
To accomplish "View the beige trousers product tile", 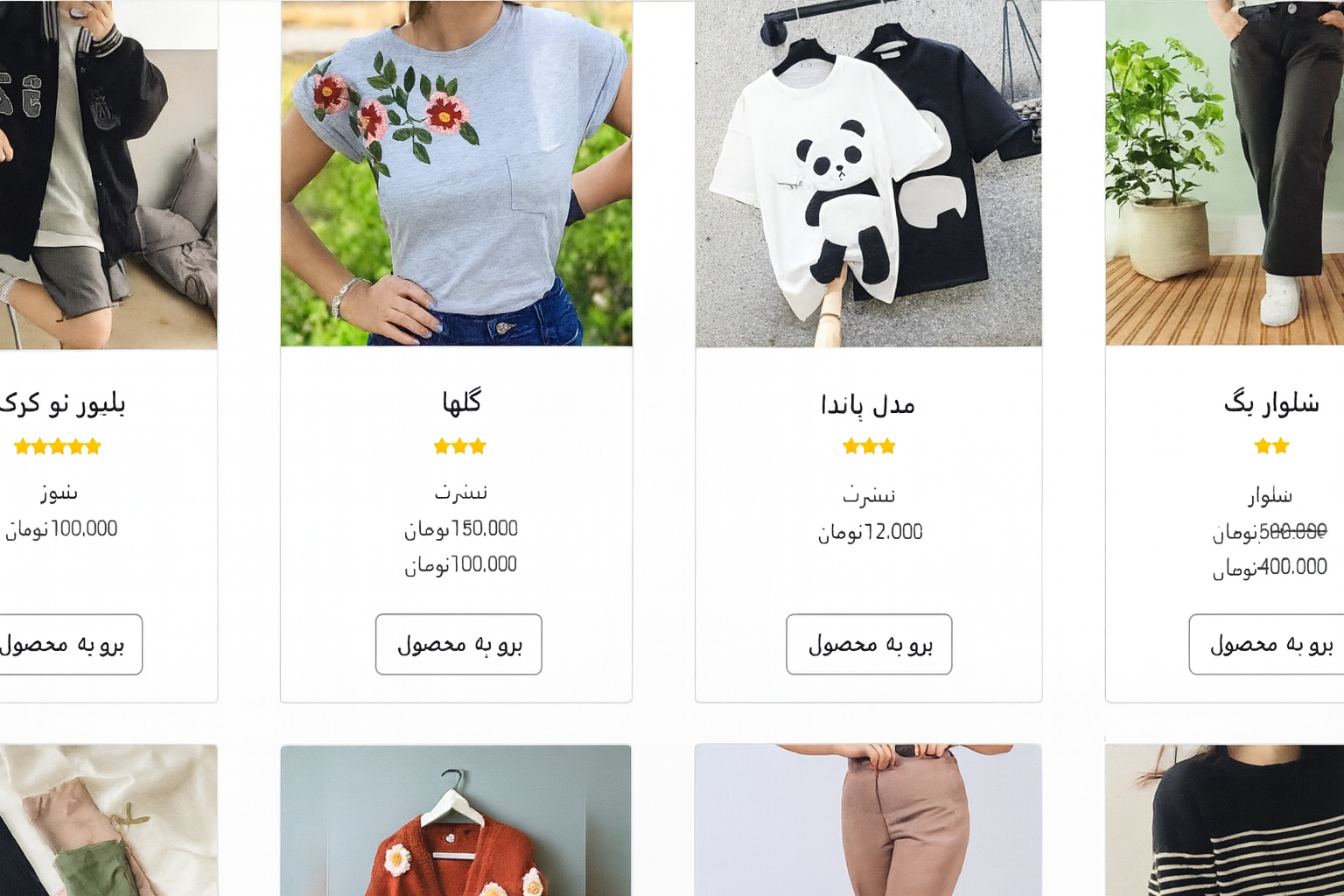I will 868,821.
